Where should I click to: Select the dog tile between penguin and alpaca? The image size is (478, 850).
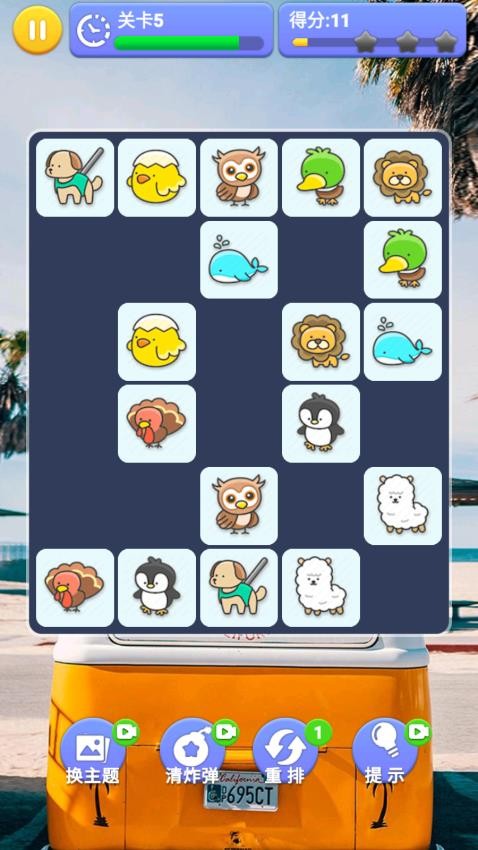(x=238, y=588)
